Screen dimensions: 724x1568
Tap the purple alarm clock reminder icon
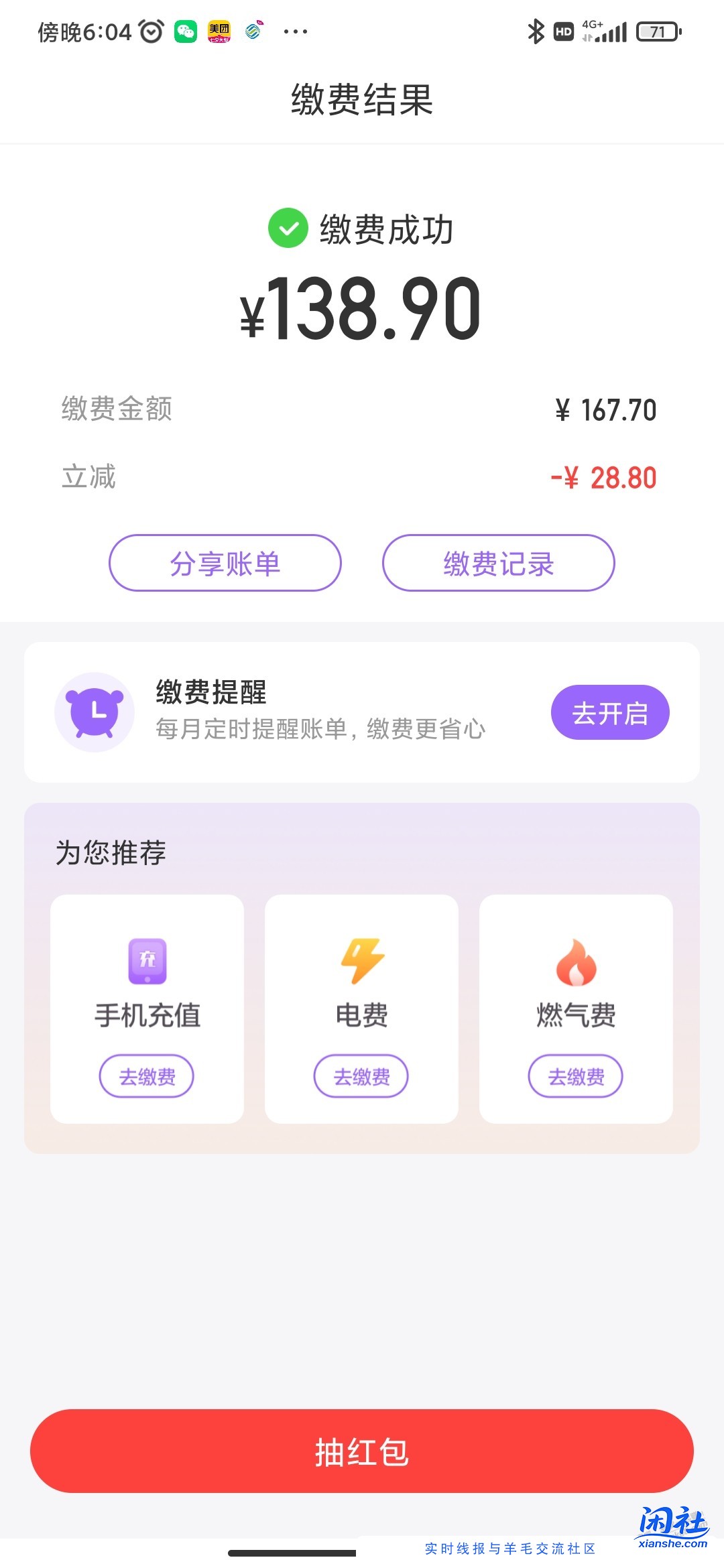point(95,712)
